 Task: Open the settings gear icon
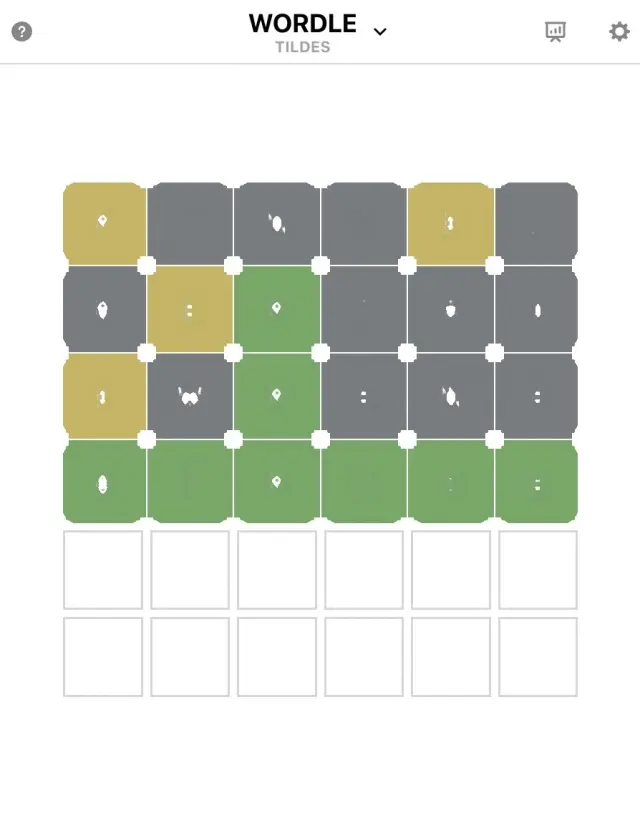[619, 31]
